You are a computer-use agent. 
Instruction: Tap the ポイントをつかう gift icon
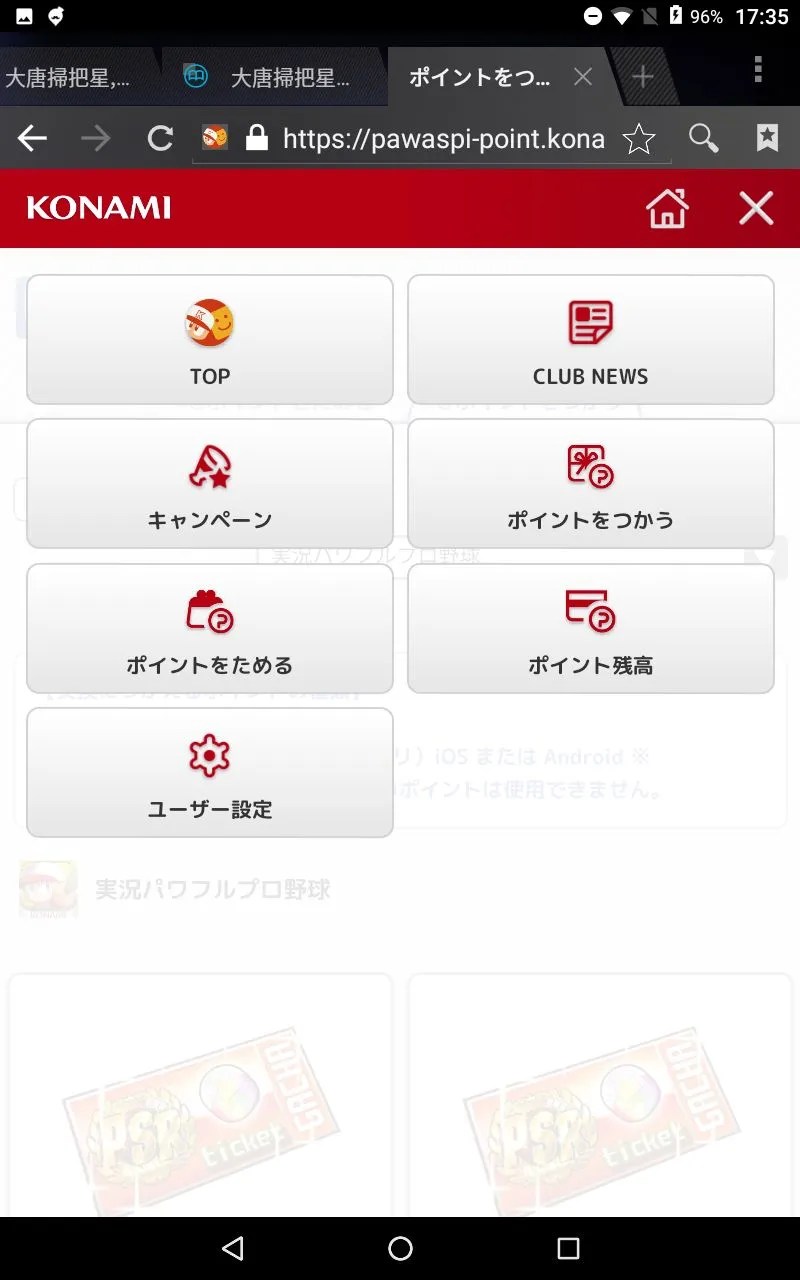(x=590, y=466)
